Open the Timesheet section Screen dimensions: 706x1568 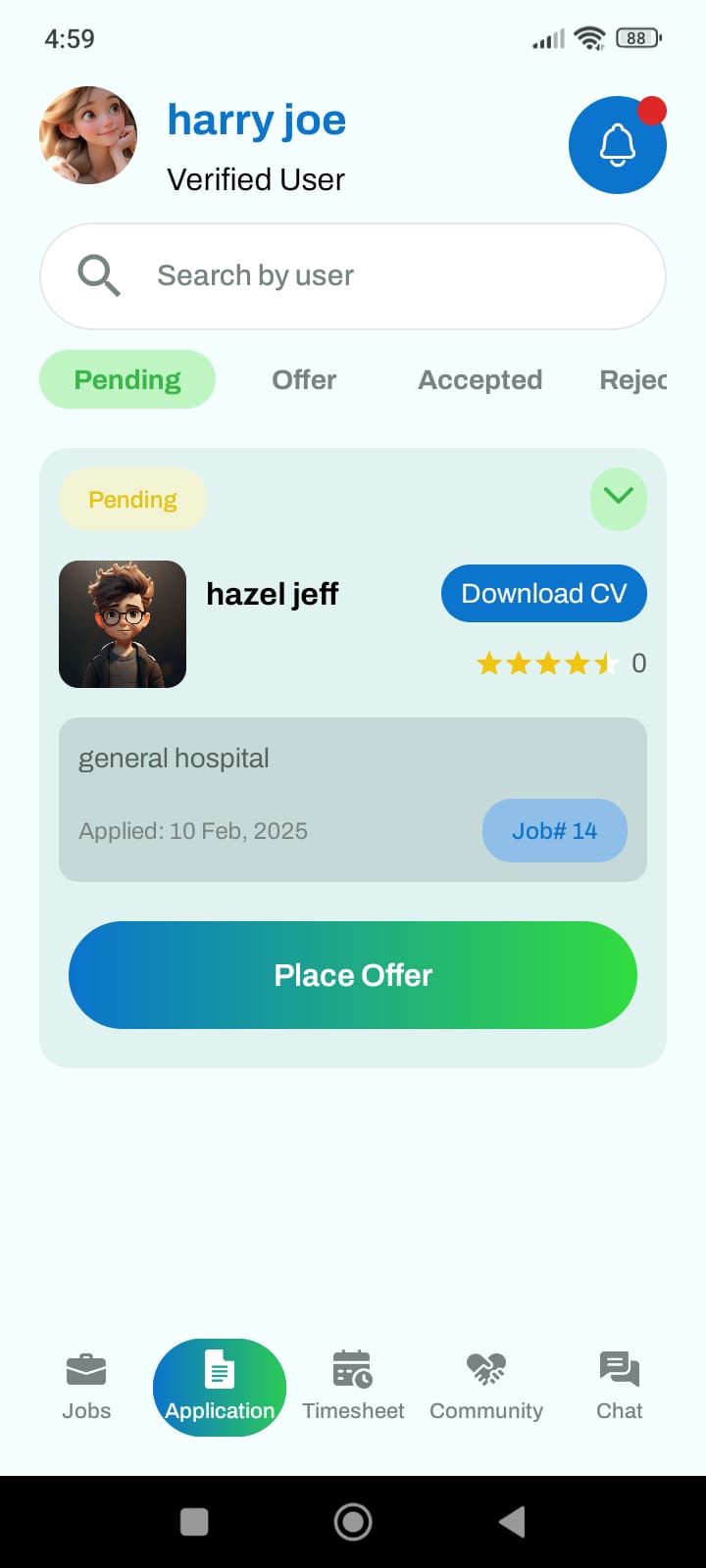(353, 1387)
